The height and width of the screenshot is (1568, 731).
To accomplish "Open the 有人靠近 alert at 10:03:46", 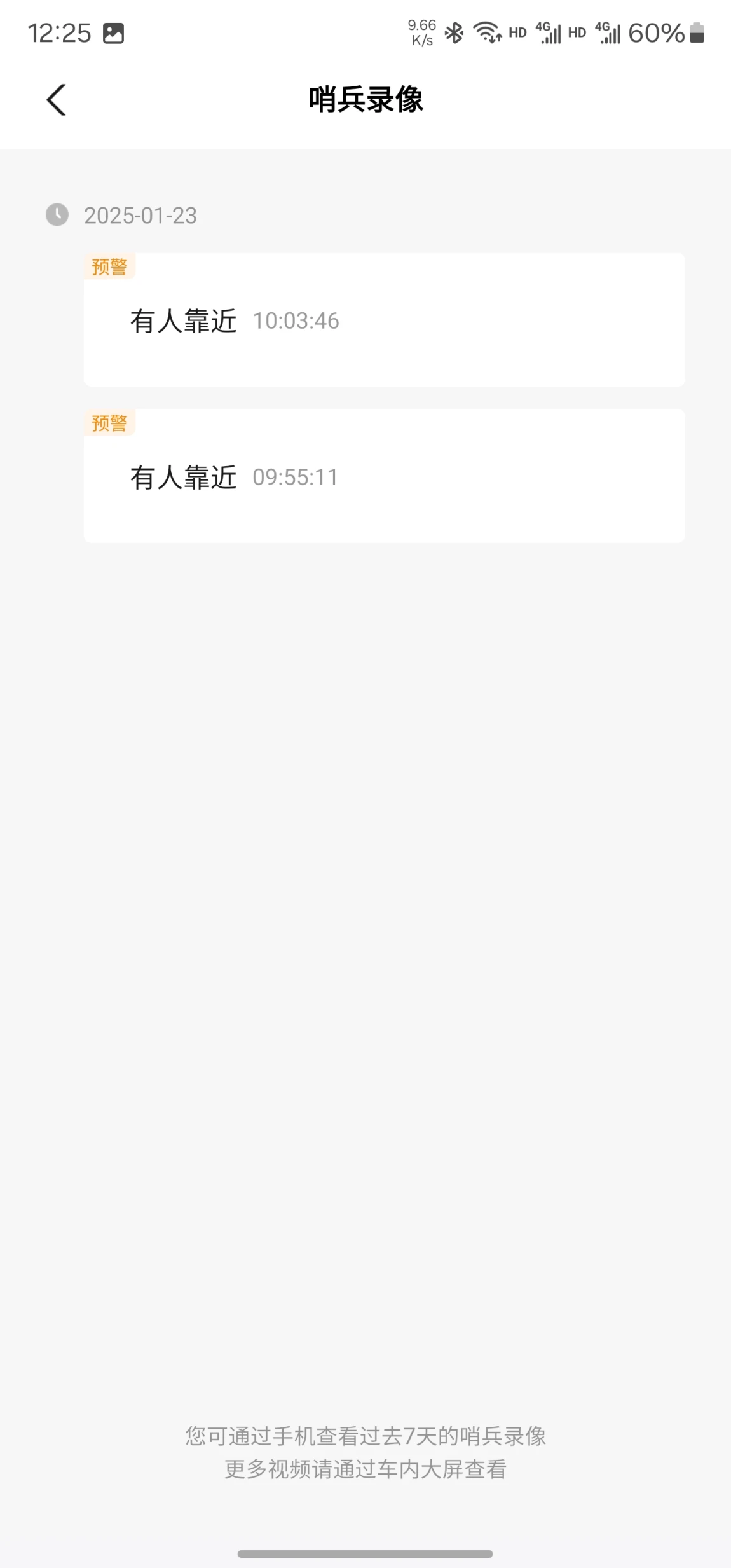I will [384, 320].
